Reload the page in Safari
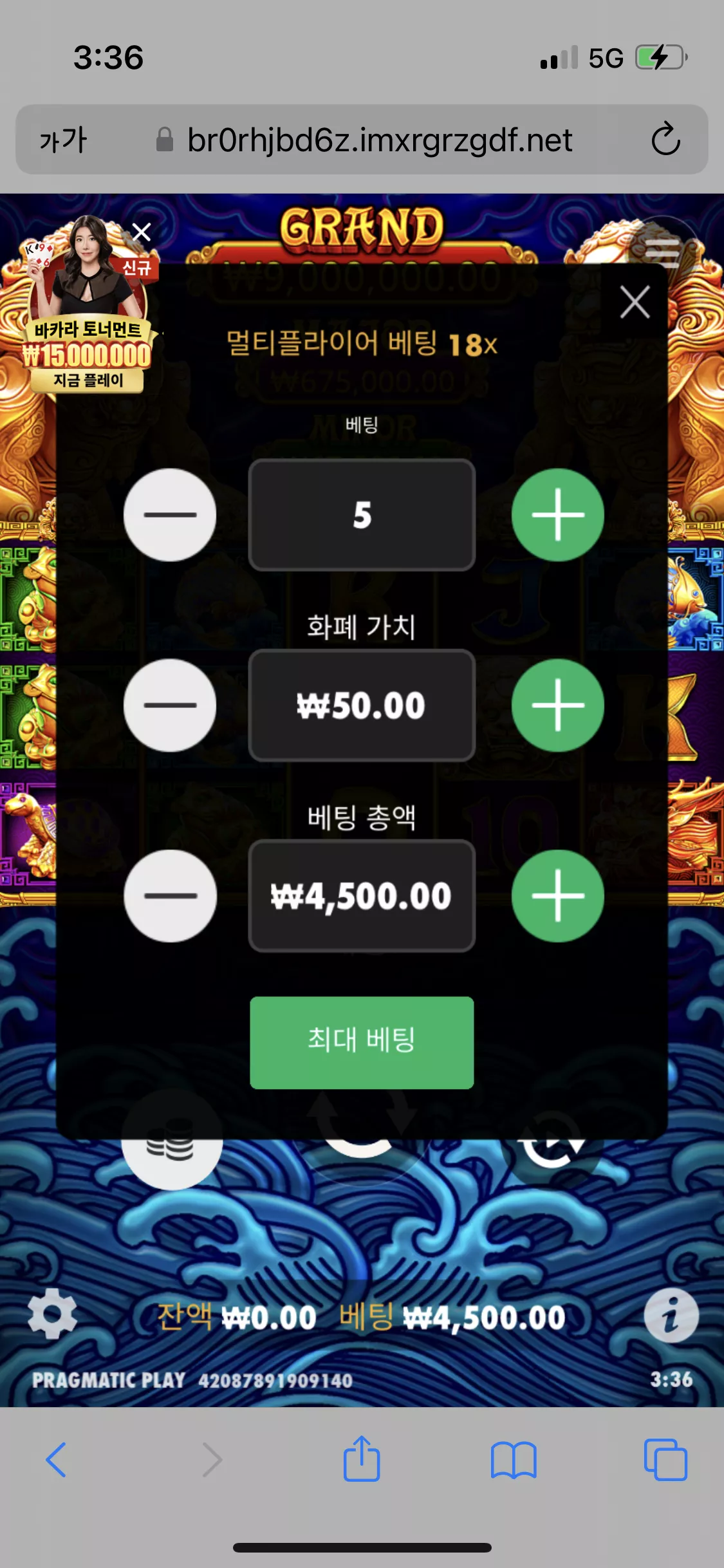The height and width of the screenshot is (1568, 724). coord(665,138)
